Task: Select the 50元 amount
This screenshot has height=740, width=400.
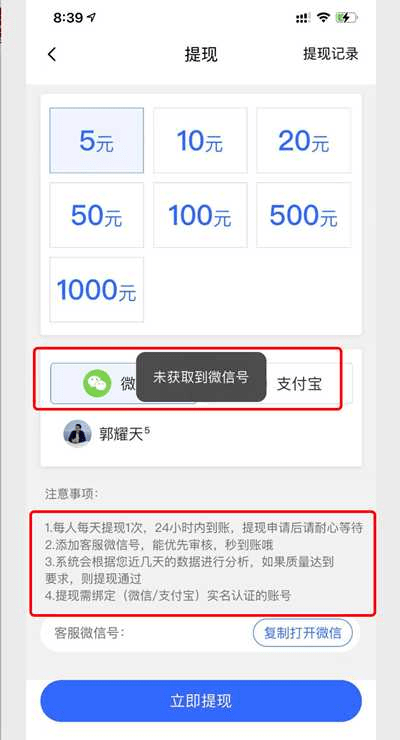Action: click(97, 215)
